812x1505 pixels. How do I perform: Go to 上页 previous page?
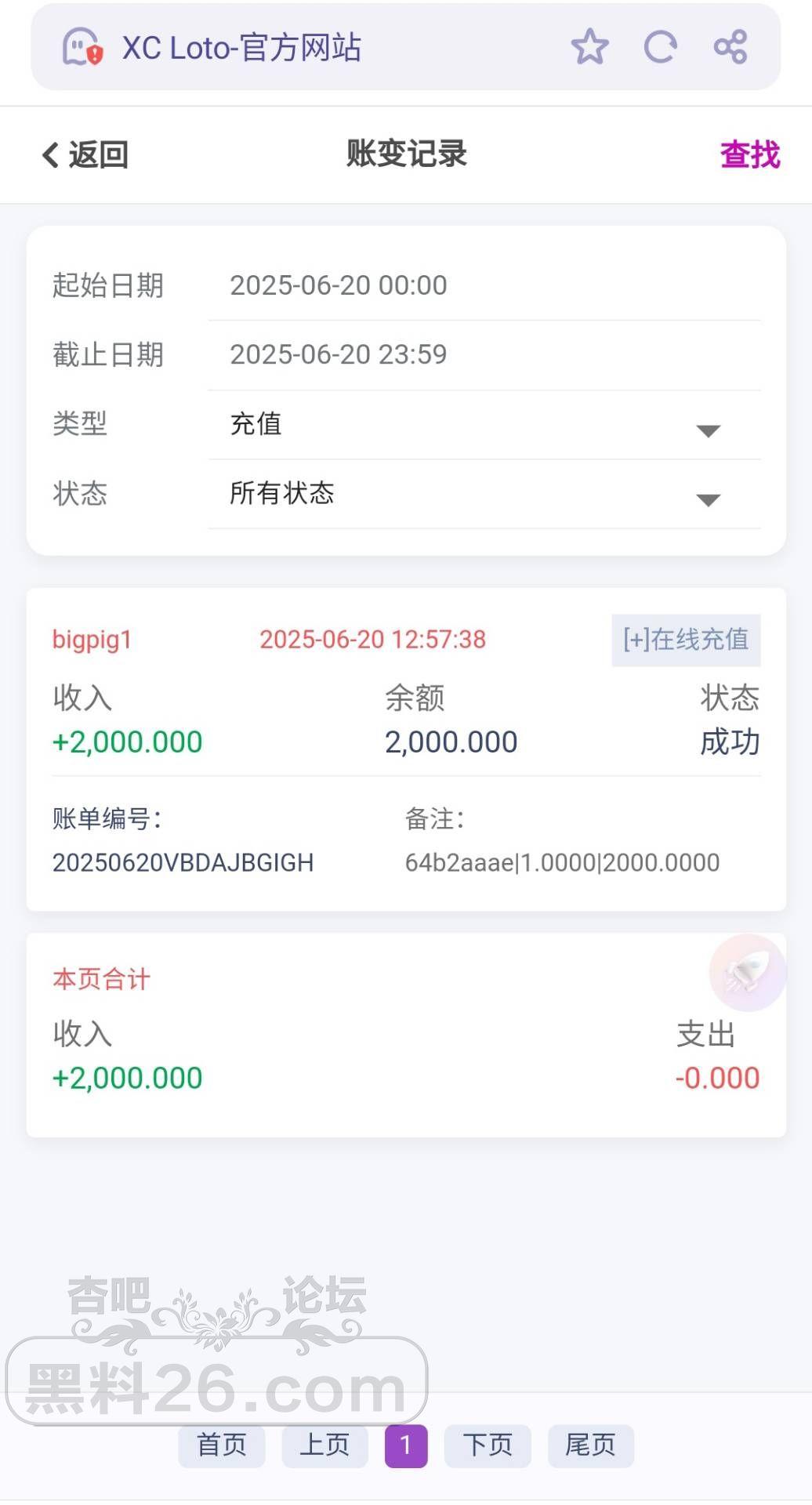click(x=324, y=1445)
